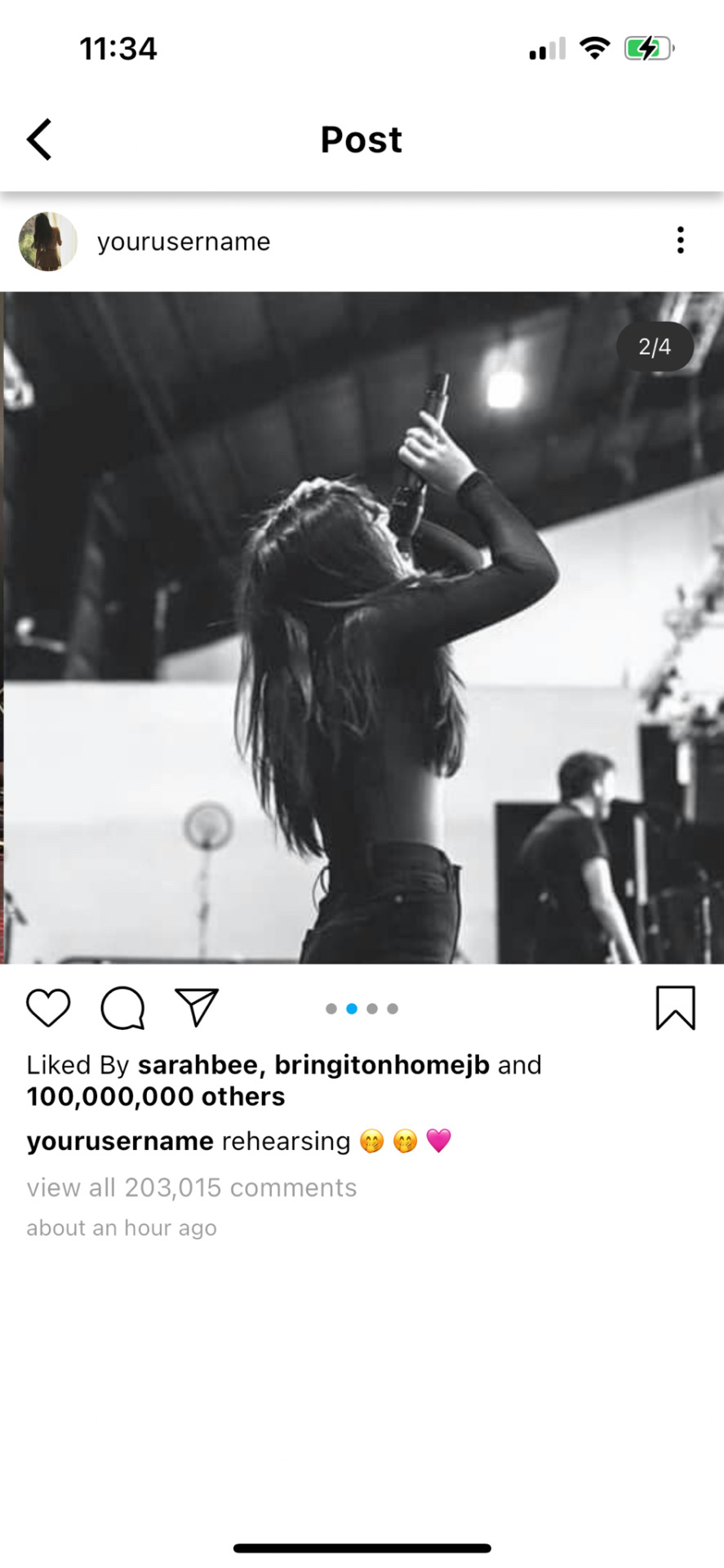Image resolution: width=724 pixels, height=1568 pixels.
Task: Tap yourusername in the post header
Action: coord(184,242)
